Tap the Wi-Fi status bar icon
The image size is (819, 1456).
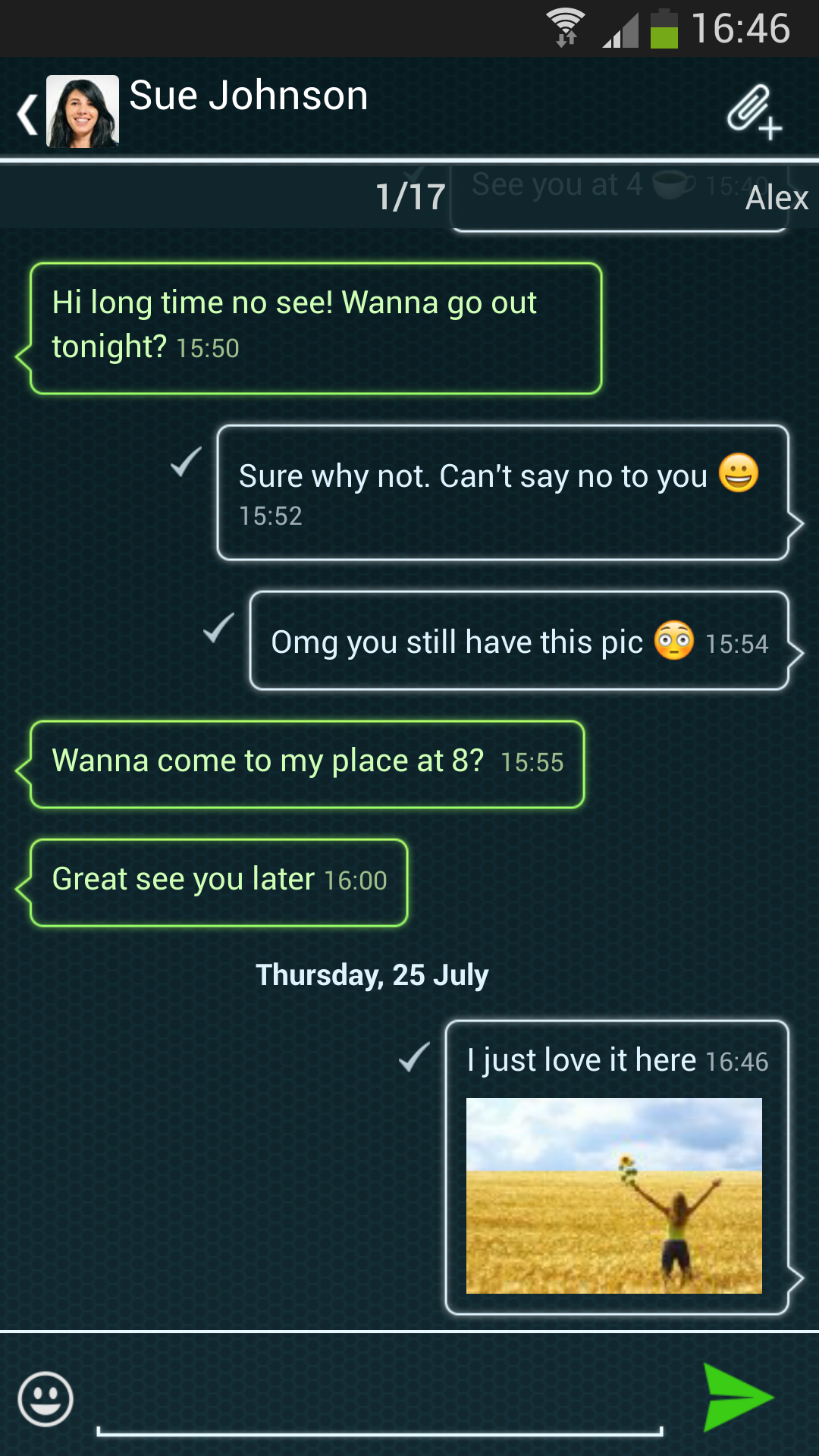563,27
